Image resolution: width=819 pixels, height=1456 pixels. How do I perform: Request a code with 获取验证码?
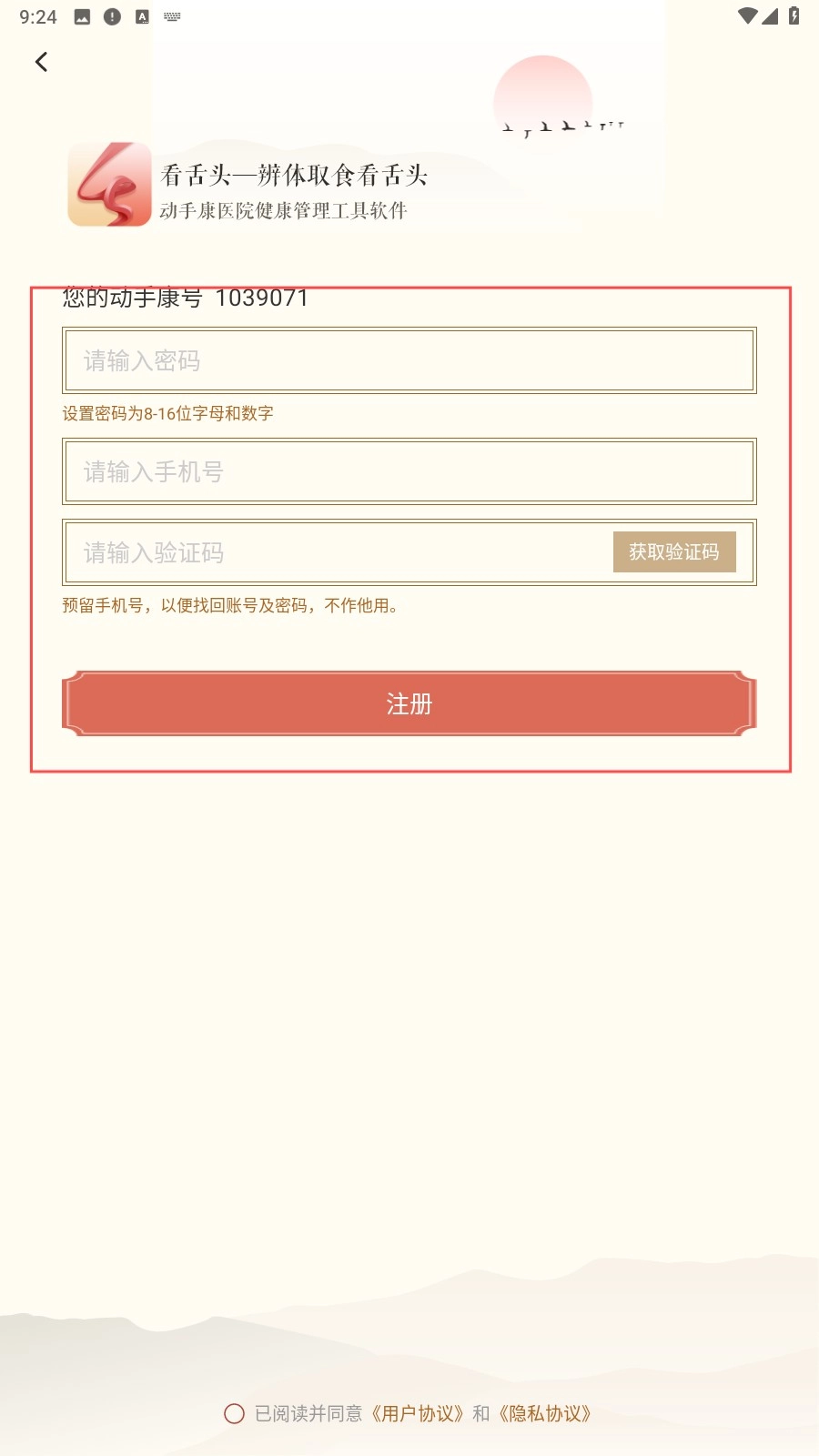pos(673,552)
